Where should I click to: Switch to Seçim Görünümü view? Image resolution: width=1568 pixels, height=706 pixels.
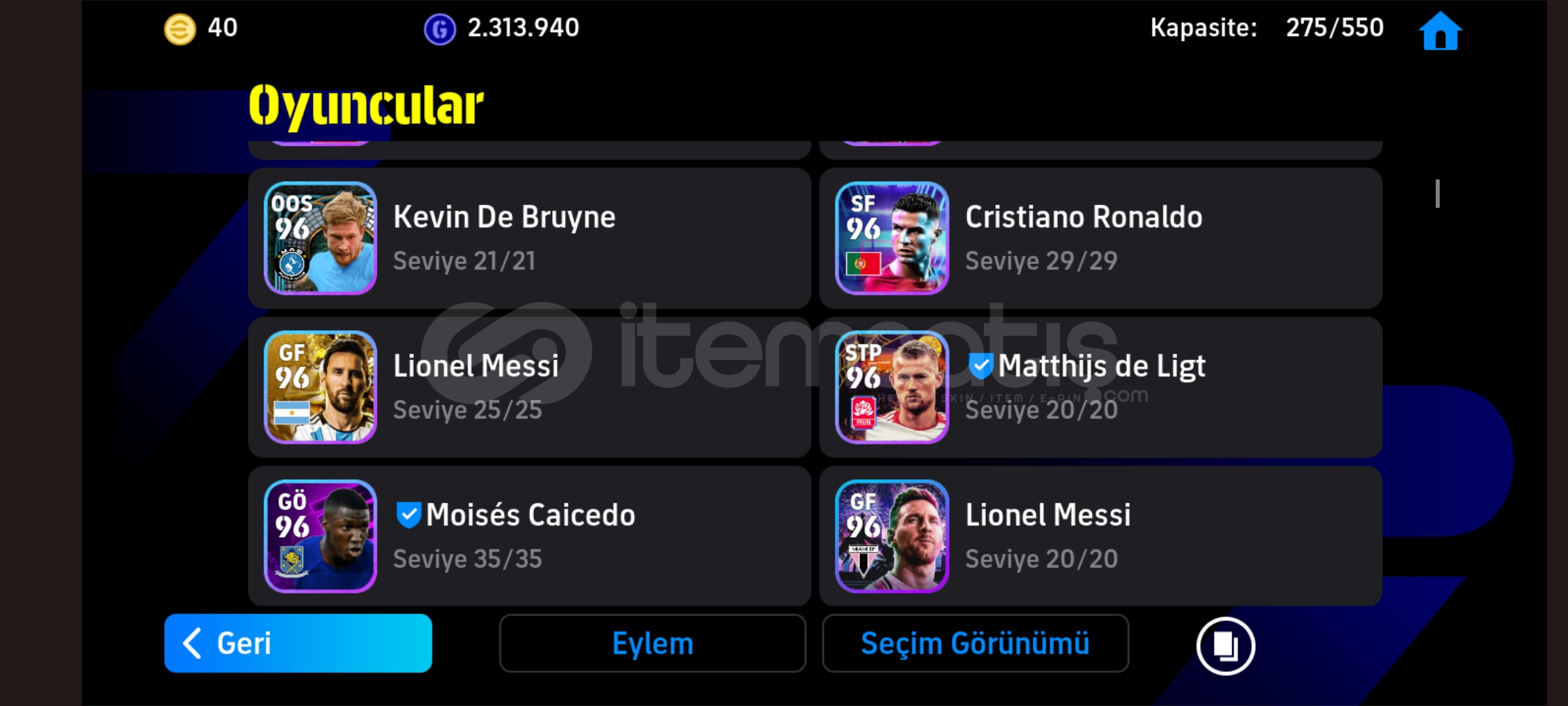click(x=975, y=643)
